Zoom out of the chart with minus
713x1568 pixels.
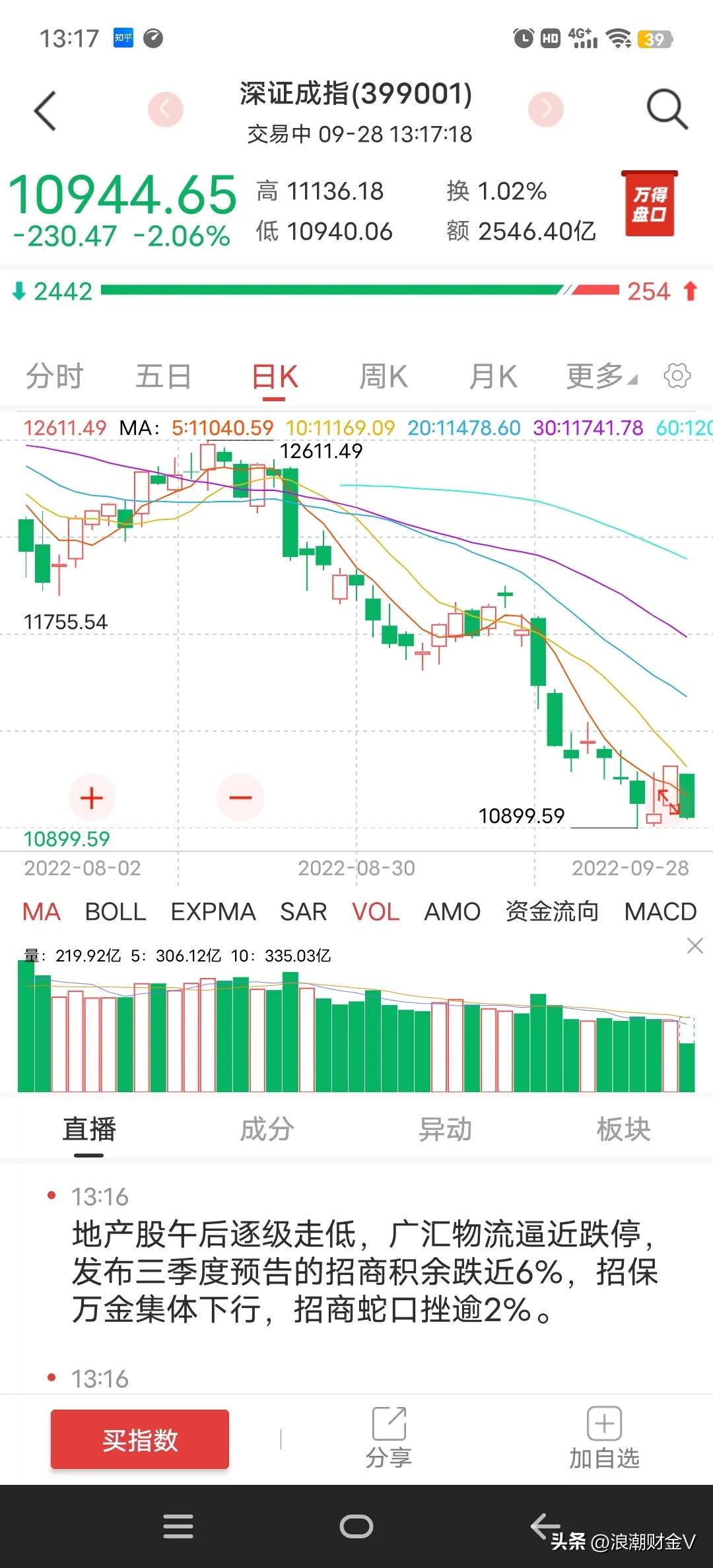click(240, 797)
